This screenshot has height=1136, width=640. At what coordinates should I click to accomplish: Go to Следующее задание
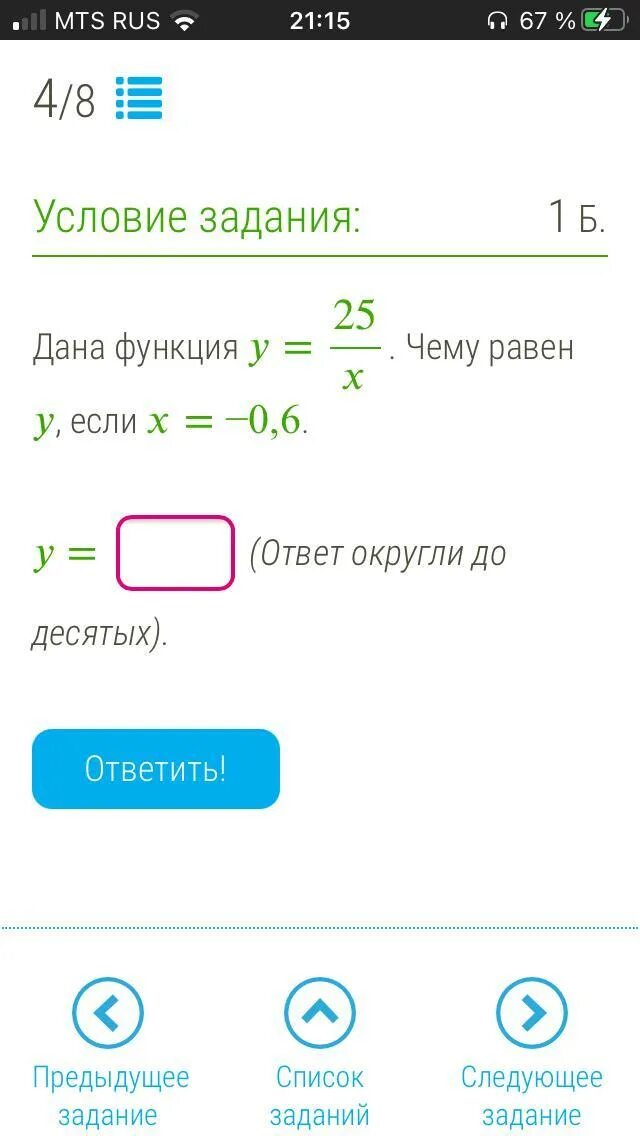click(531, 1052)
